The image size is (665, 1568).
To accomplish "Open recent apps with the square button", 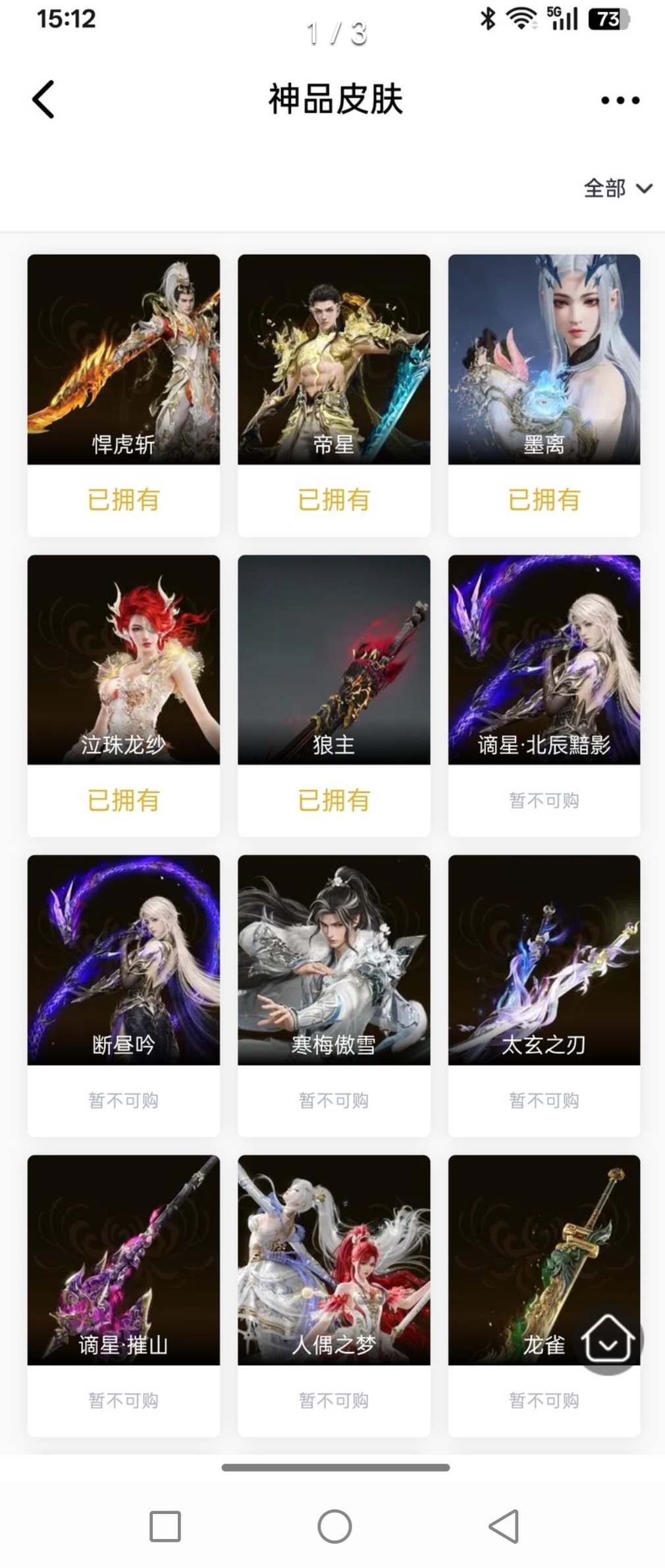I will click(165, 1526).
